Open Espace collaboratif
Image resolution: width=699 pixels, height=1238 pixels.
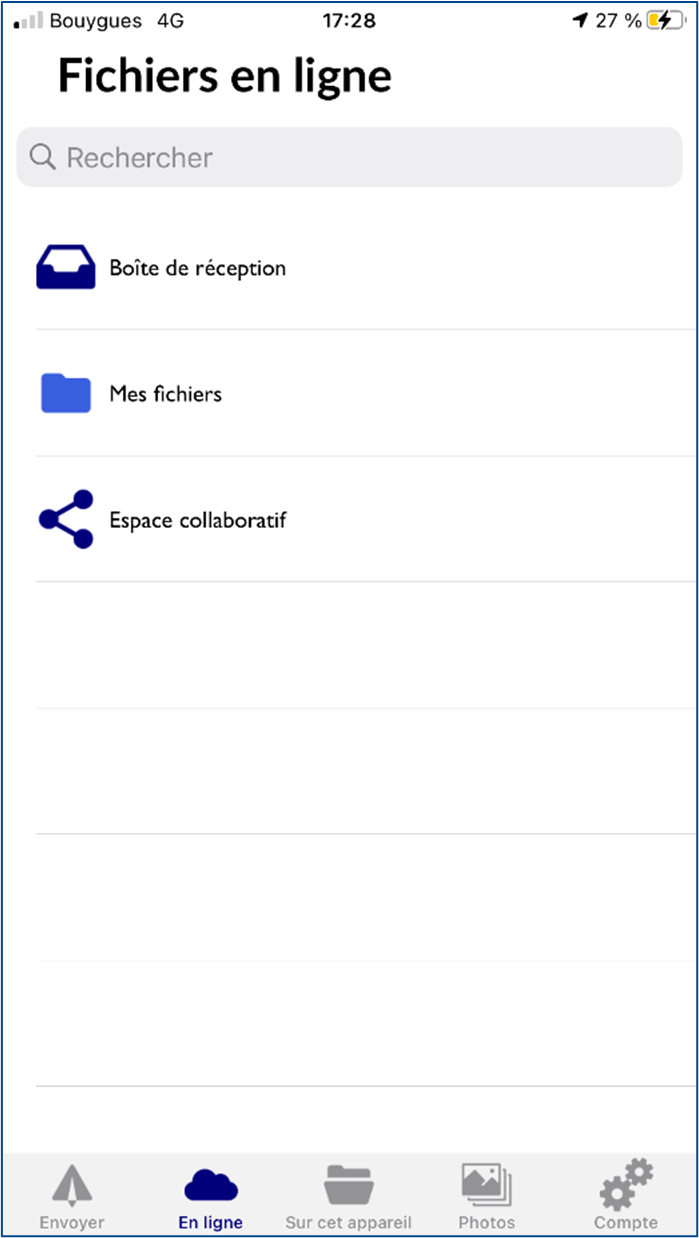[366, 519]
